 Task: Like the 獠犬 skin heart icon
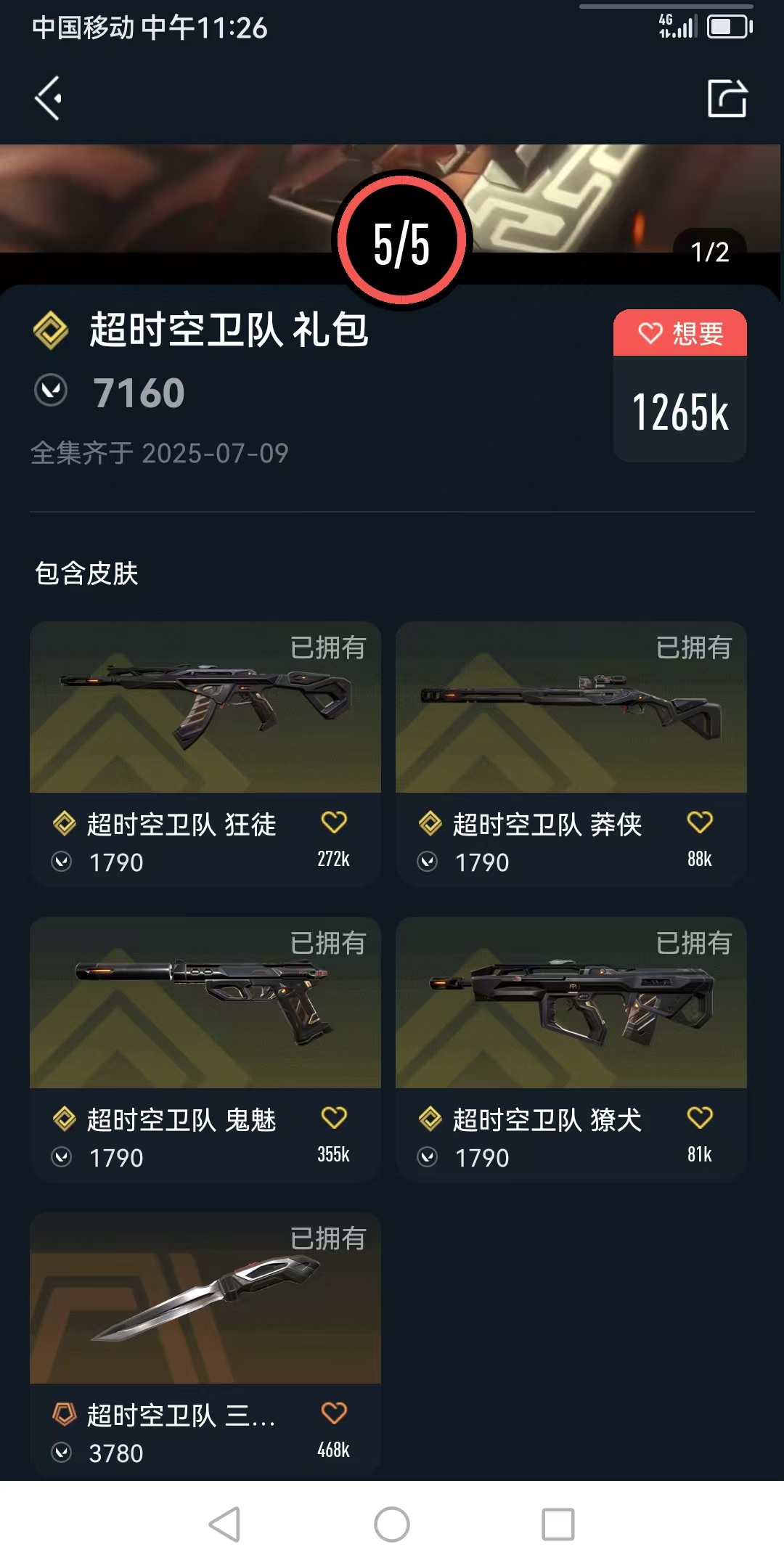click(x=700, y=1118)
